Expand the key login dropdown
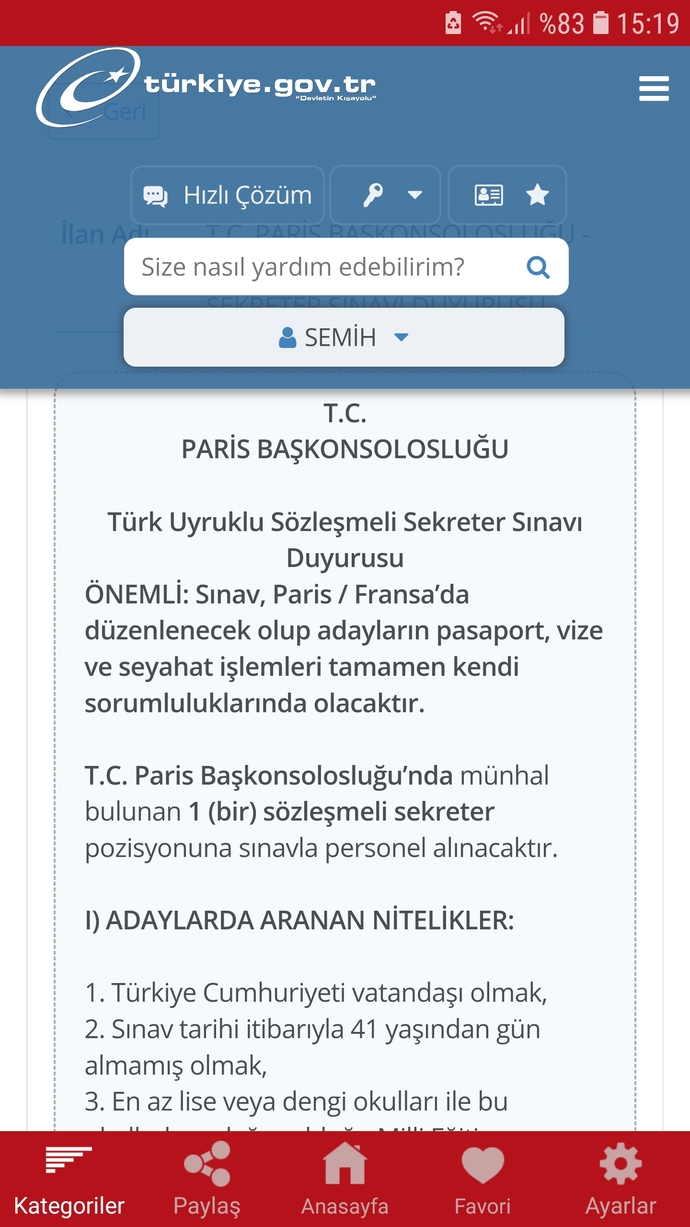This screenshot has height=1227, width=690. (x=385, y=195)
